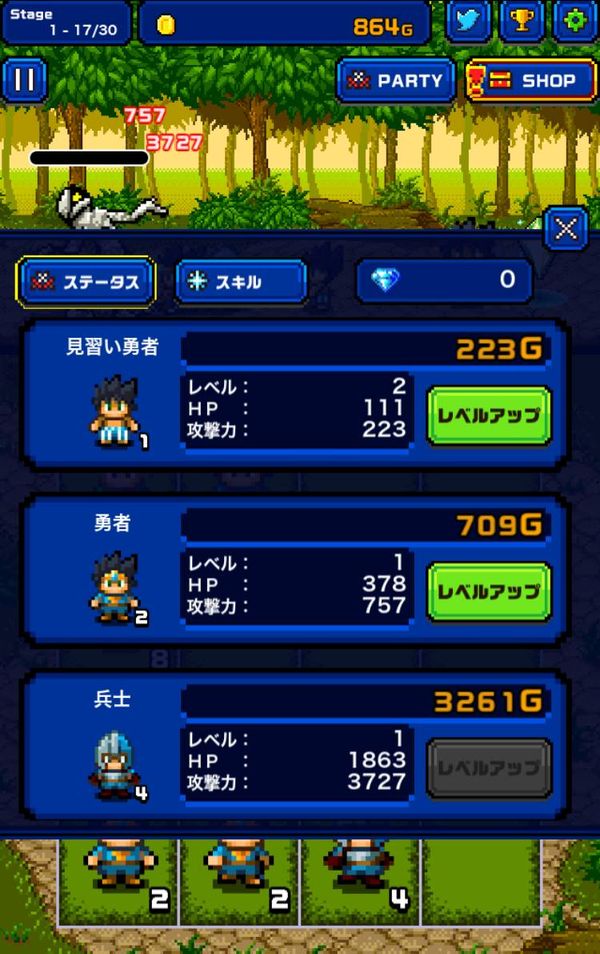The width and height of the screenshot is (600, 954).
Task: Level up 見習い勇者 for 223G
Action: click(489, 416)
